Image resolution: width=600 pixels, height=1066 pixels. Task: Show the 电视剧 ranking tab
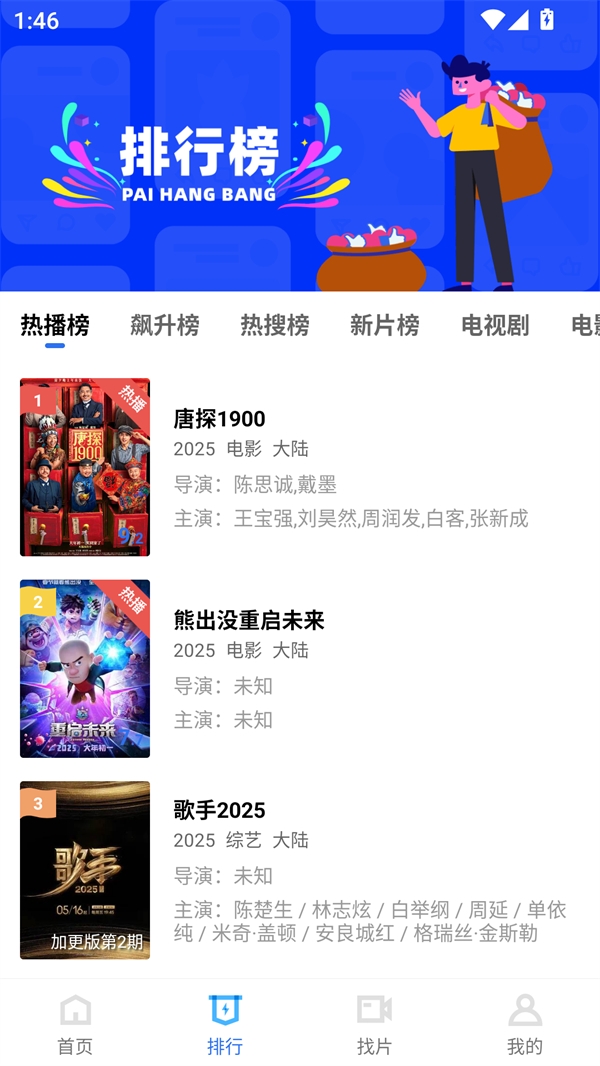[495, 325]
